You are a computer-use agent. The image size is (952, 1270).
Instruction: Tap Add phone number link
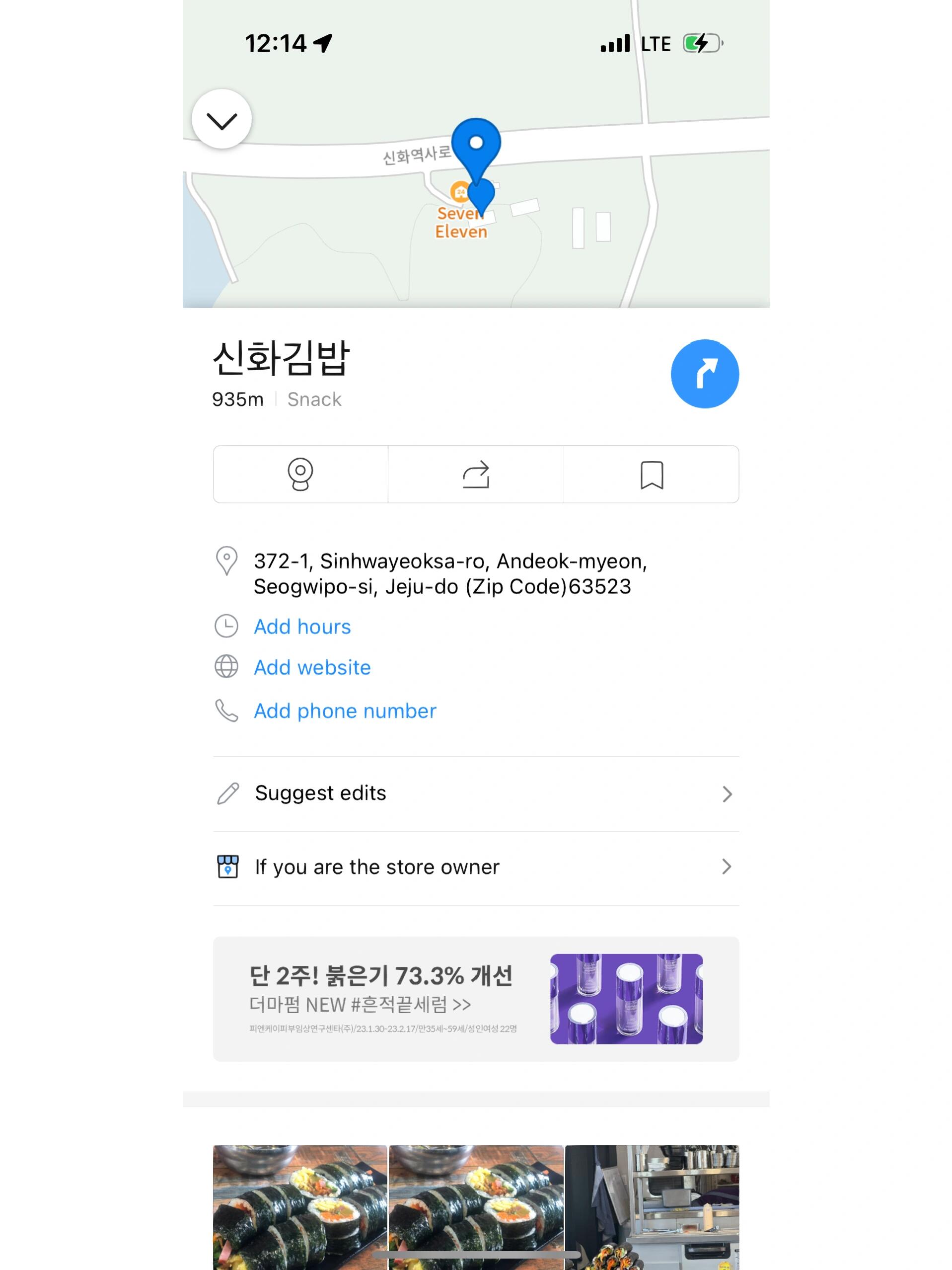coord(345,711)
